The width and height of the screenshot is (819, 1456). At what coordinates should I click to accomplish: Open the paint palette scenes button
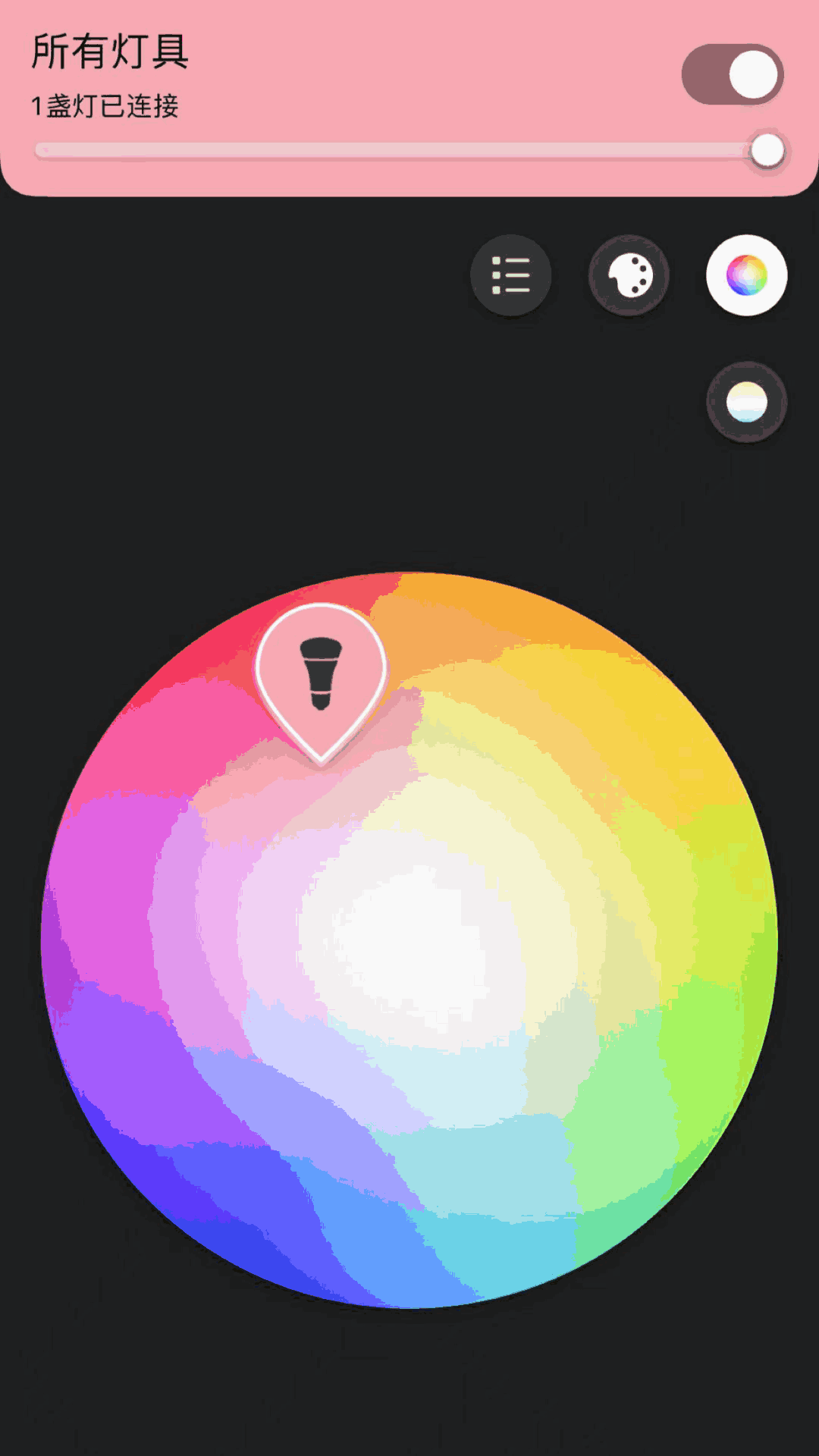pos(629,275)
